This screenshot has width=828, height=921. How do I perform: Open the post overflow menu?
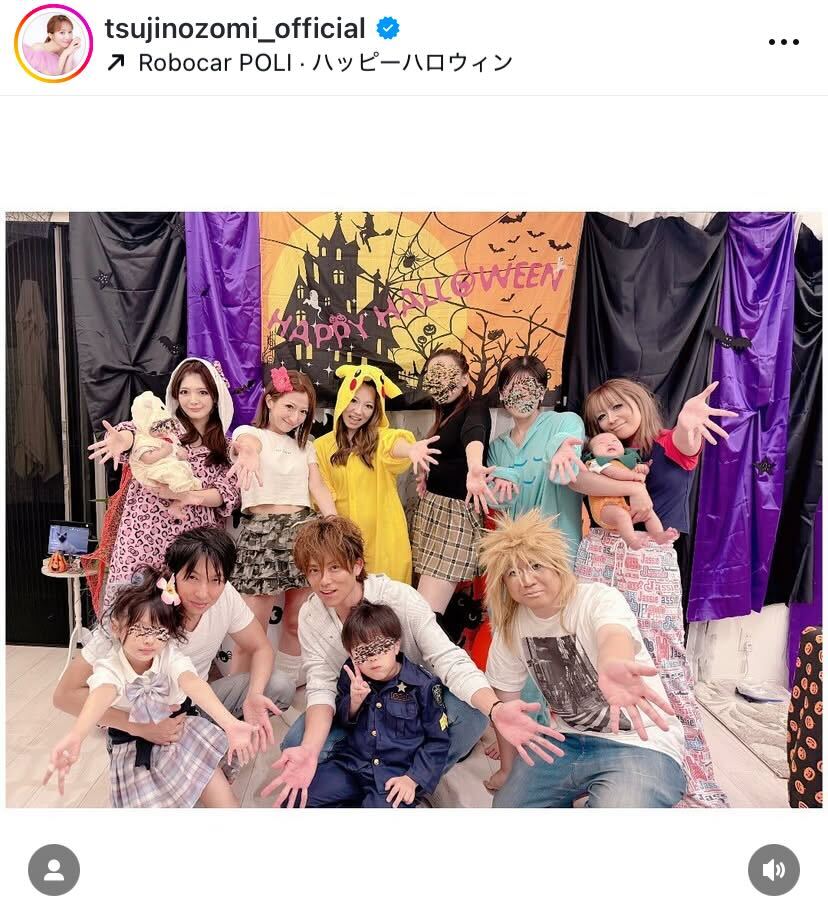pos(783,43)
